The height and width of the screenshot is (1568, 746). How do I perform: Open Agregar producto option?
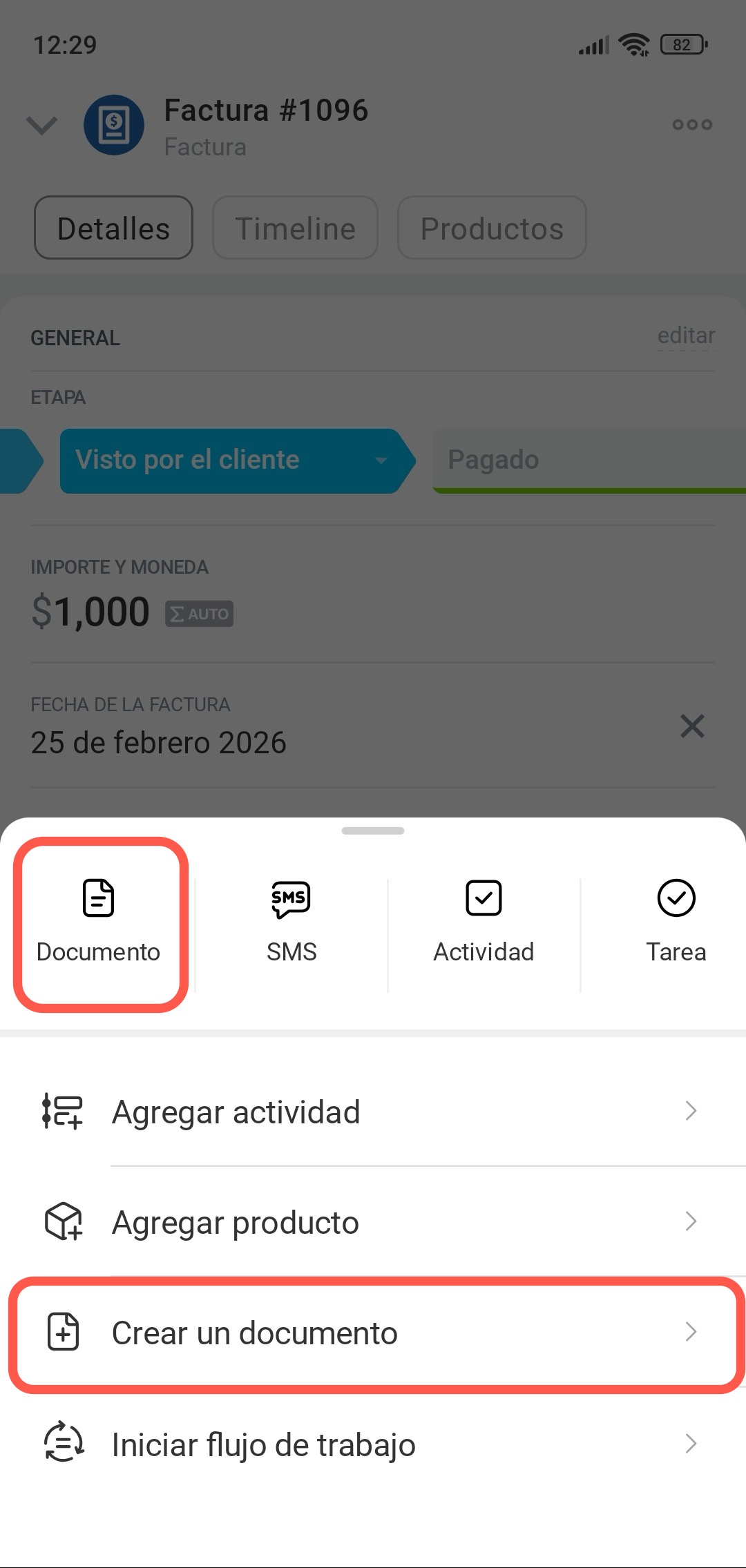click(373, 1222)
